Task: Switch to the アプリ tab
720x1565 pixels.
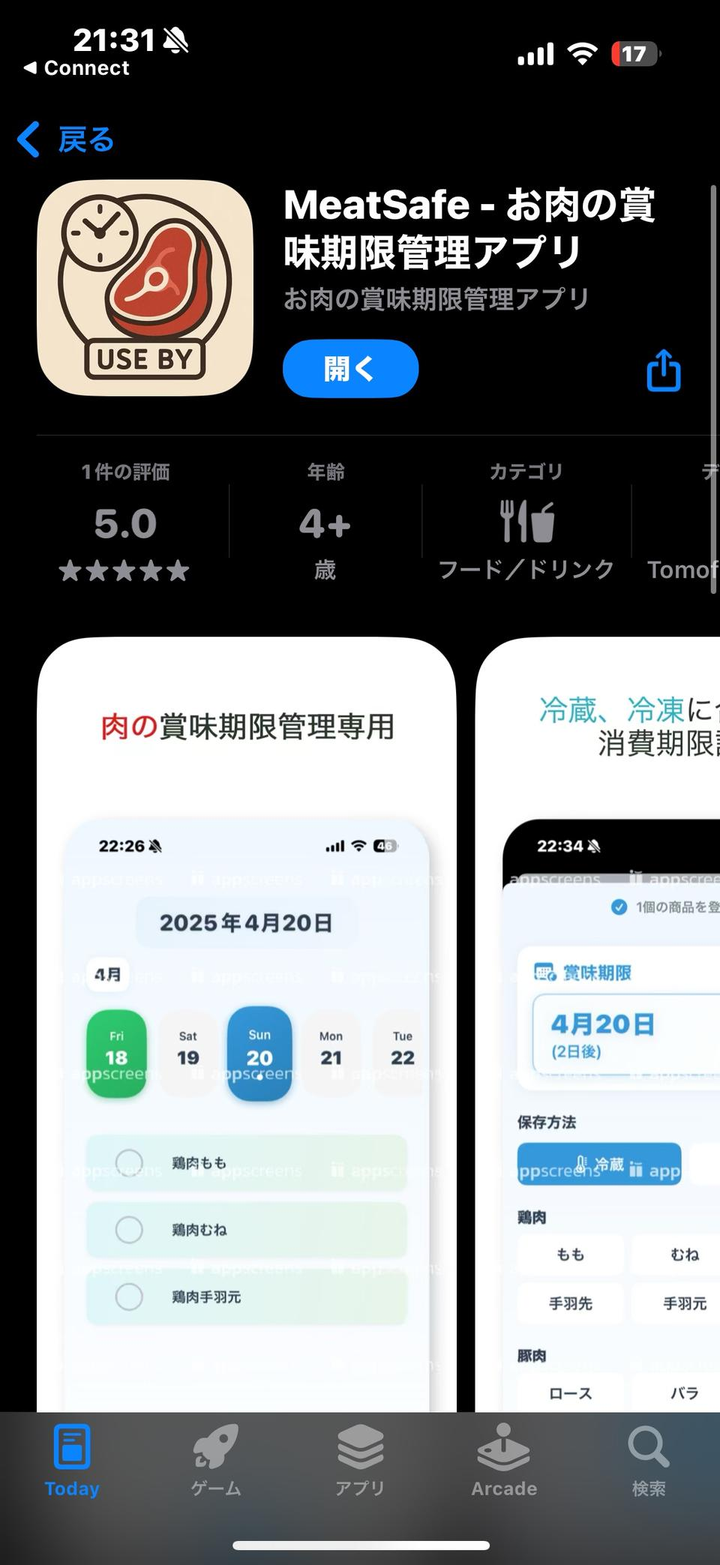Action: (360, 1460)
